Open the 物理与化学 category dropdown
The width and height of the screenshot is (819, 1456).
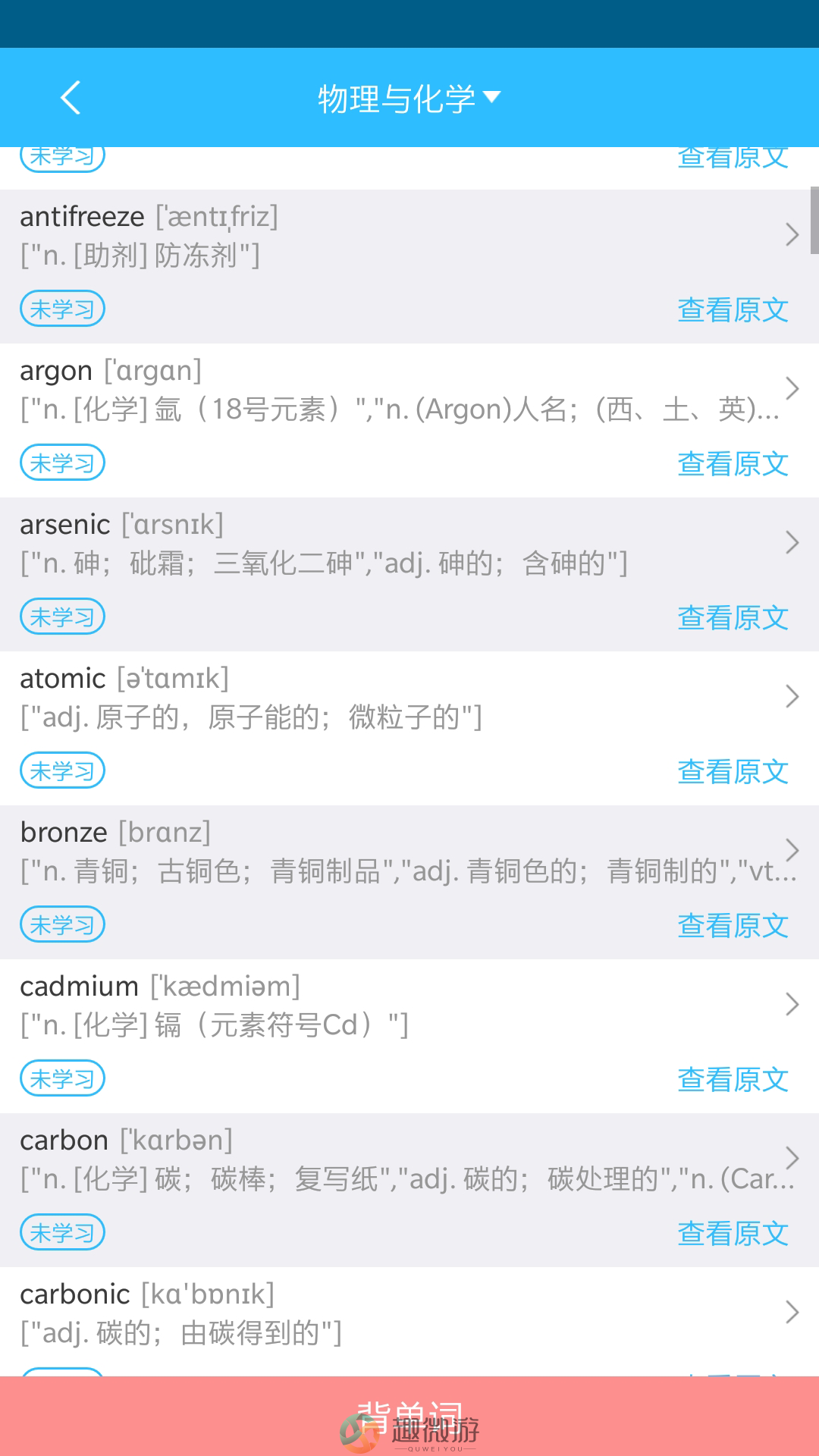(x=409, y=99)
